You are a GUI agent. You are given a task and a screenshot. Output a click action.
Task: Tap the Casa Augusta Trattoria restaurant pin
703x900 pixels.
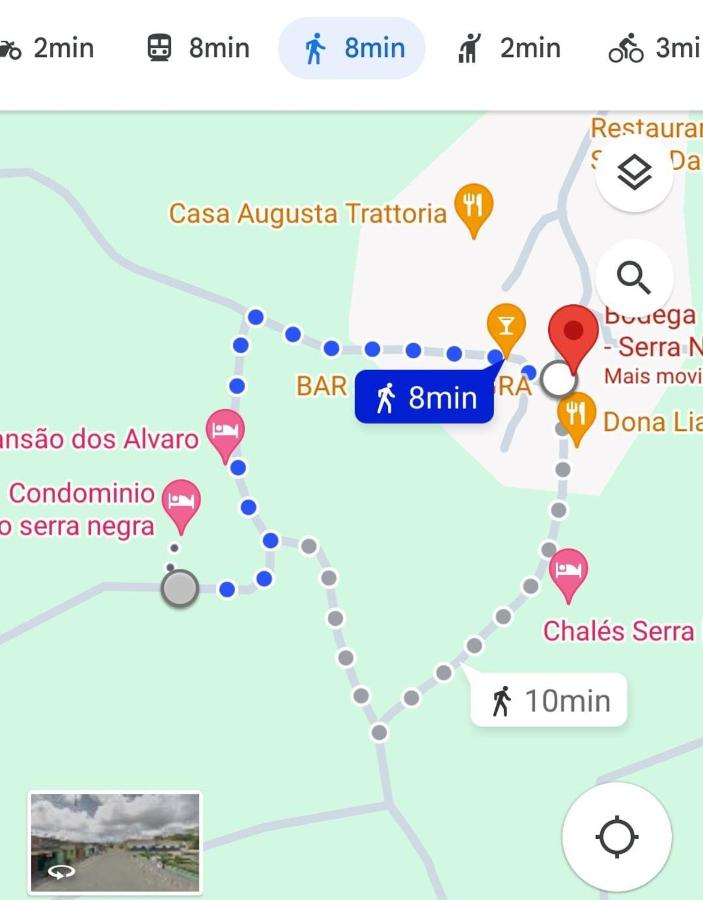[473, 208]
